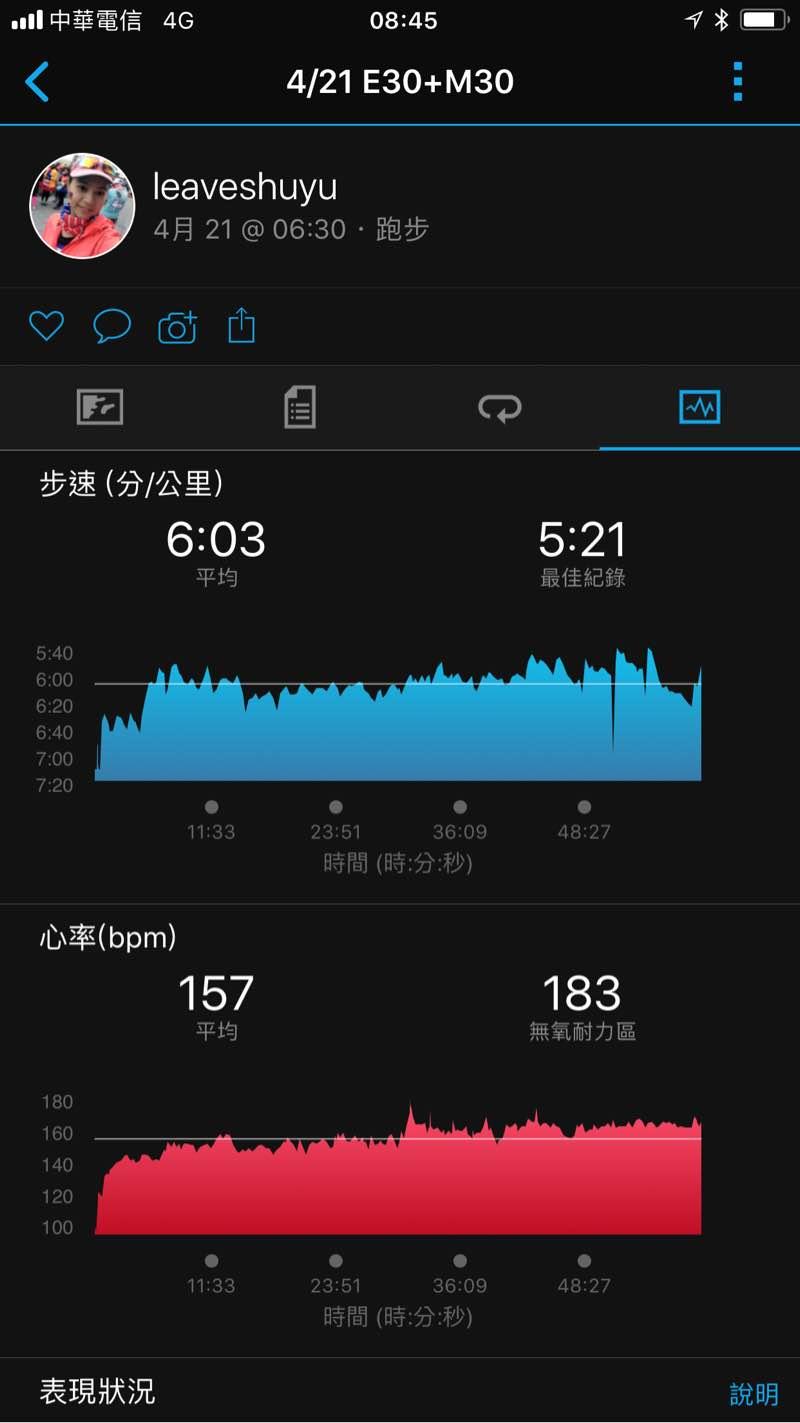This screenshot has width=800, height=1423.
Task: Open 說明 help link for 表現狀況
Action: point(753,1394)
